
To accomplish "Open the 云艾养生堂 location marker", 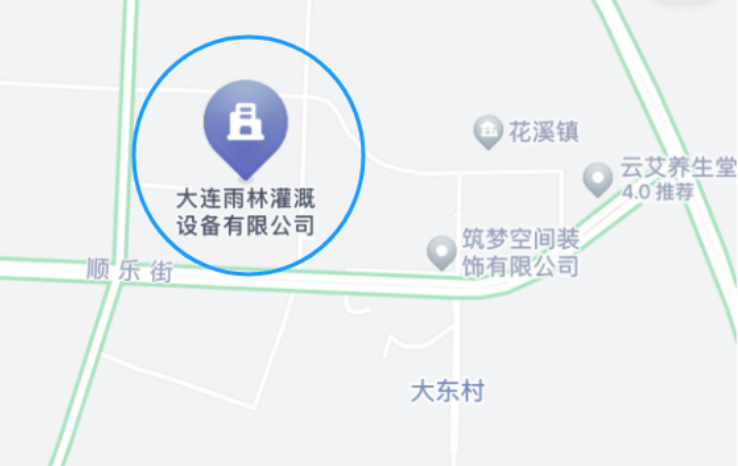I will tap(598, 179).
